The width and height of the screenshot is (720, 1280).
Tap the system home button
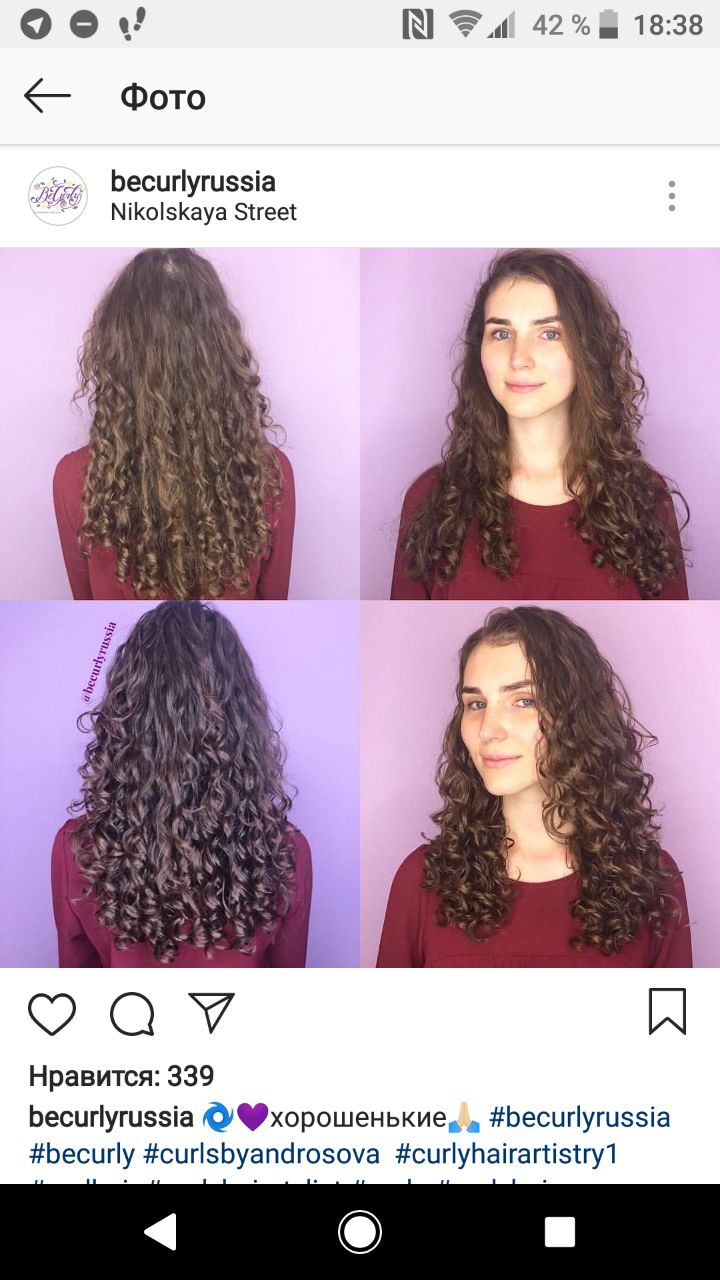(360, 1232)
